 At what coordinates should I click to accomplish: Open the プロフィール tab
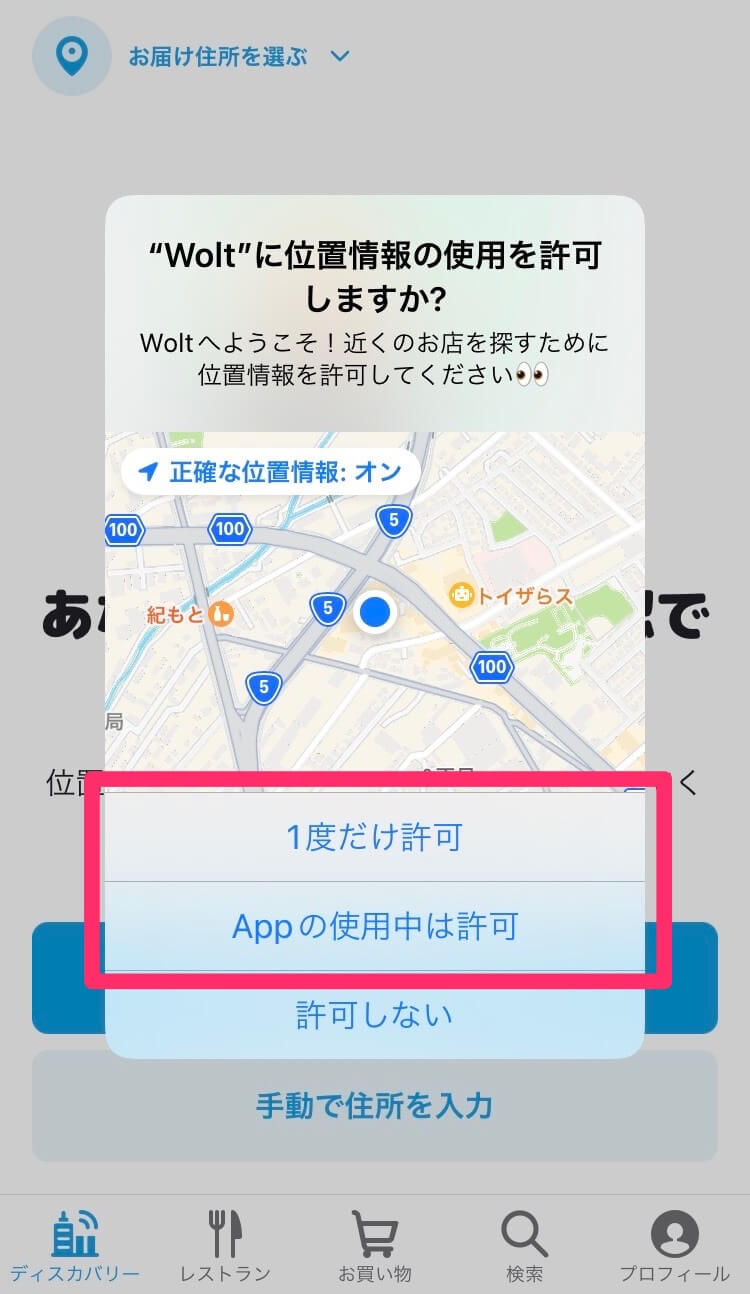pyautogui.click(x=674, y=1246)
